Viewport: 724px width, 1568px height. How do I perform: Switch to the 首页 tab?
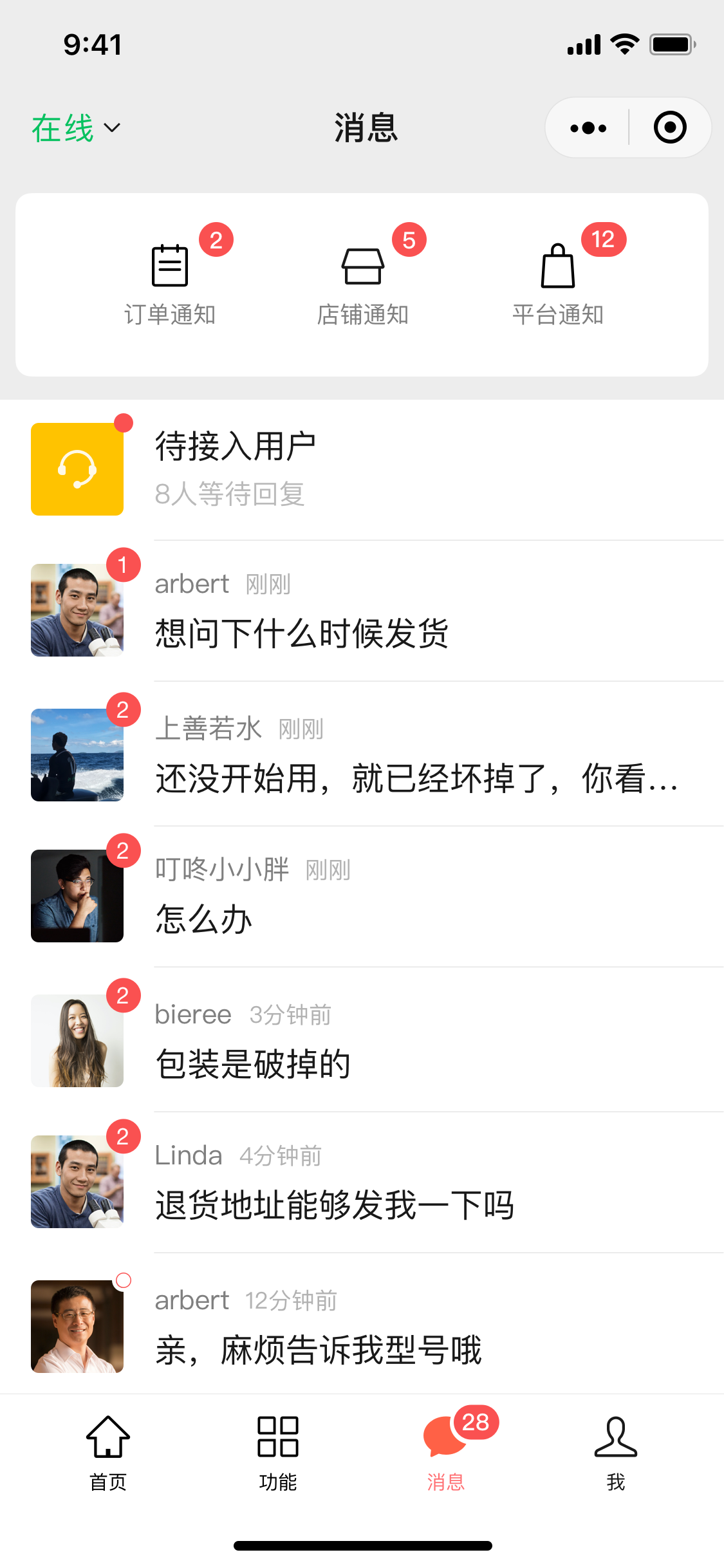[x=108, y=1452]
